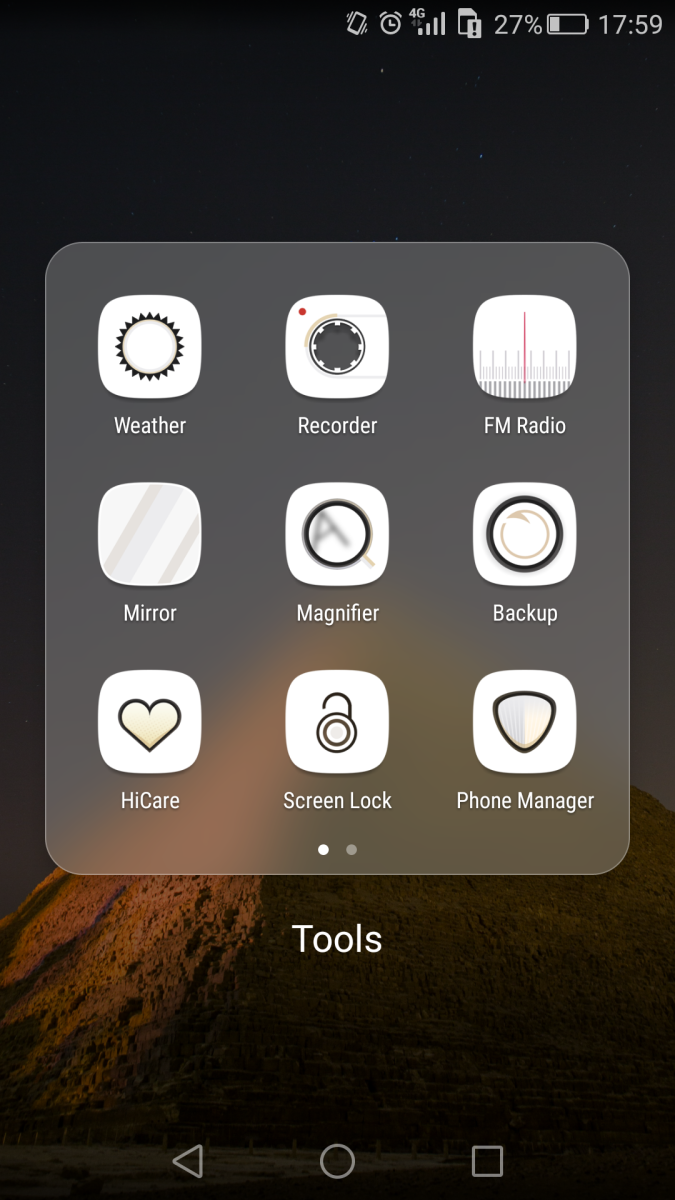Select the second folder page dot
Image resolution: width=675 pixels, height=1200 pixels.
click(351, 849)
